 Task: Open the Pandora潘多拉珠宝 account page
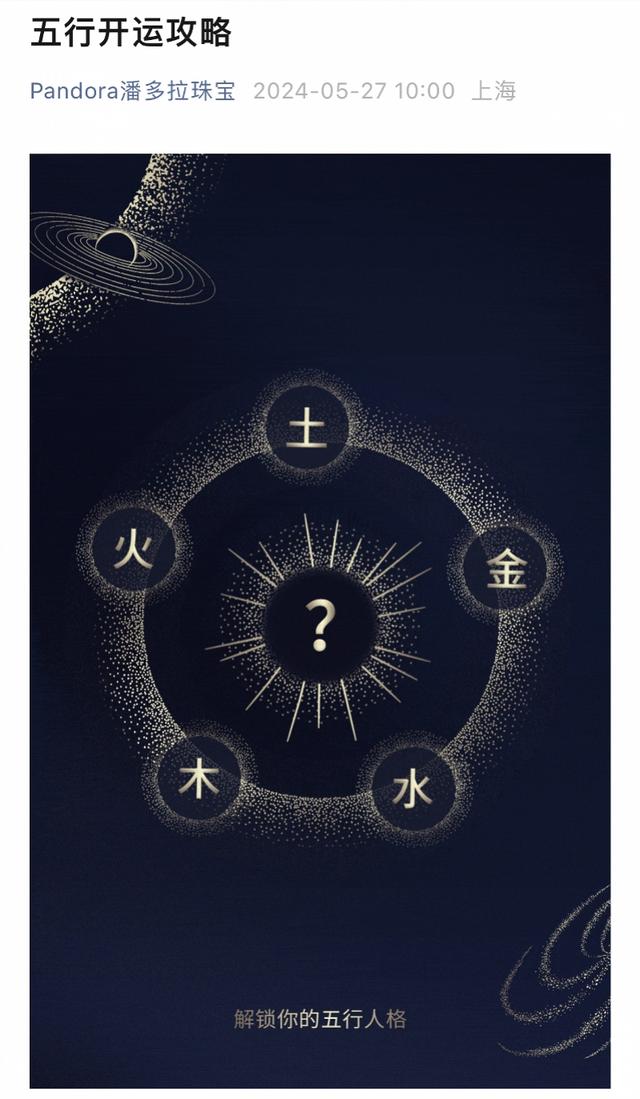(132, 91)
